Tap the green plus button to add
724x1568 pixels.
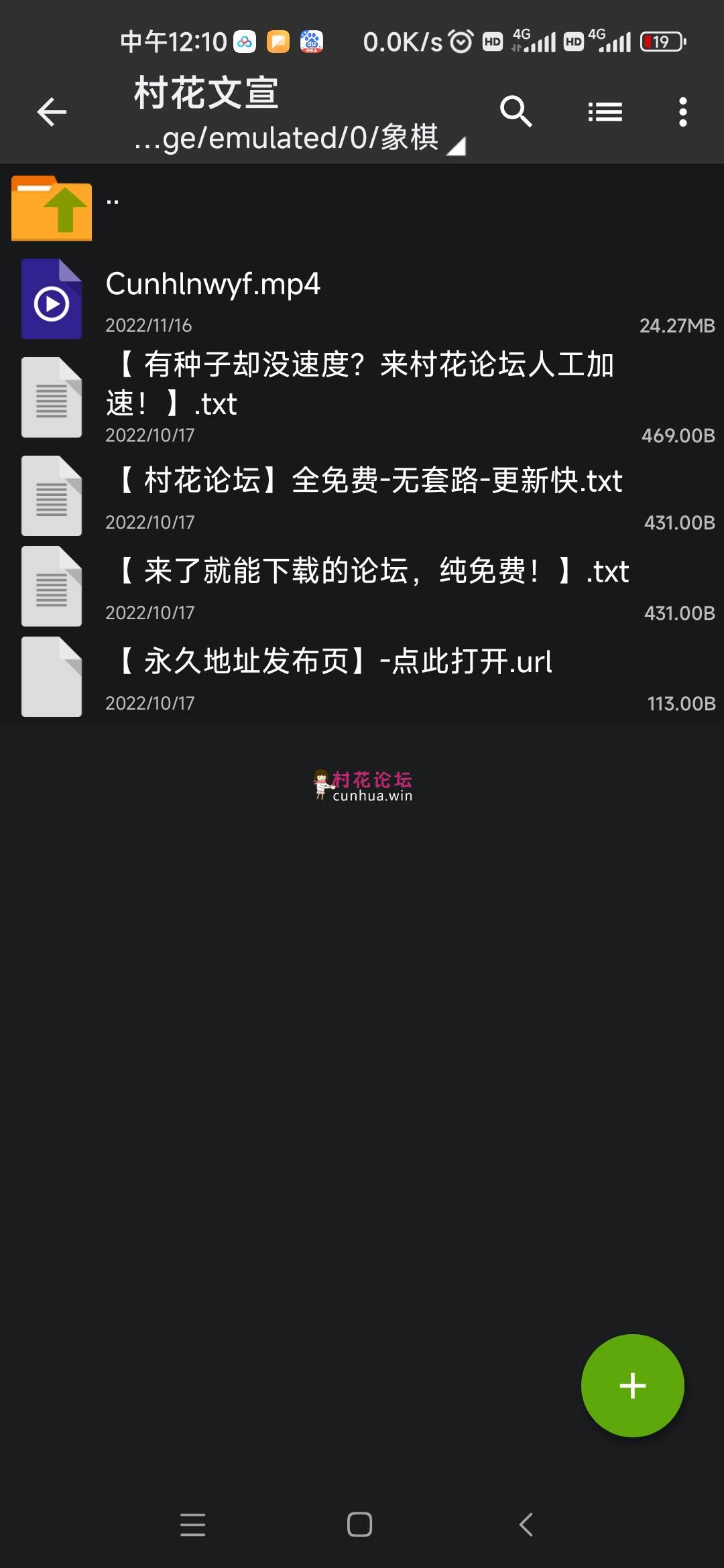(x=632, y=1385)
